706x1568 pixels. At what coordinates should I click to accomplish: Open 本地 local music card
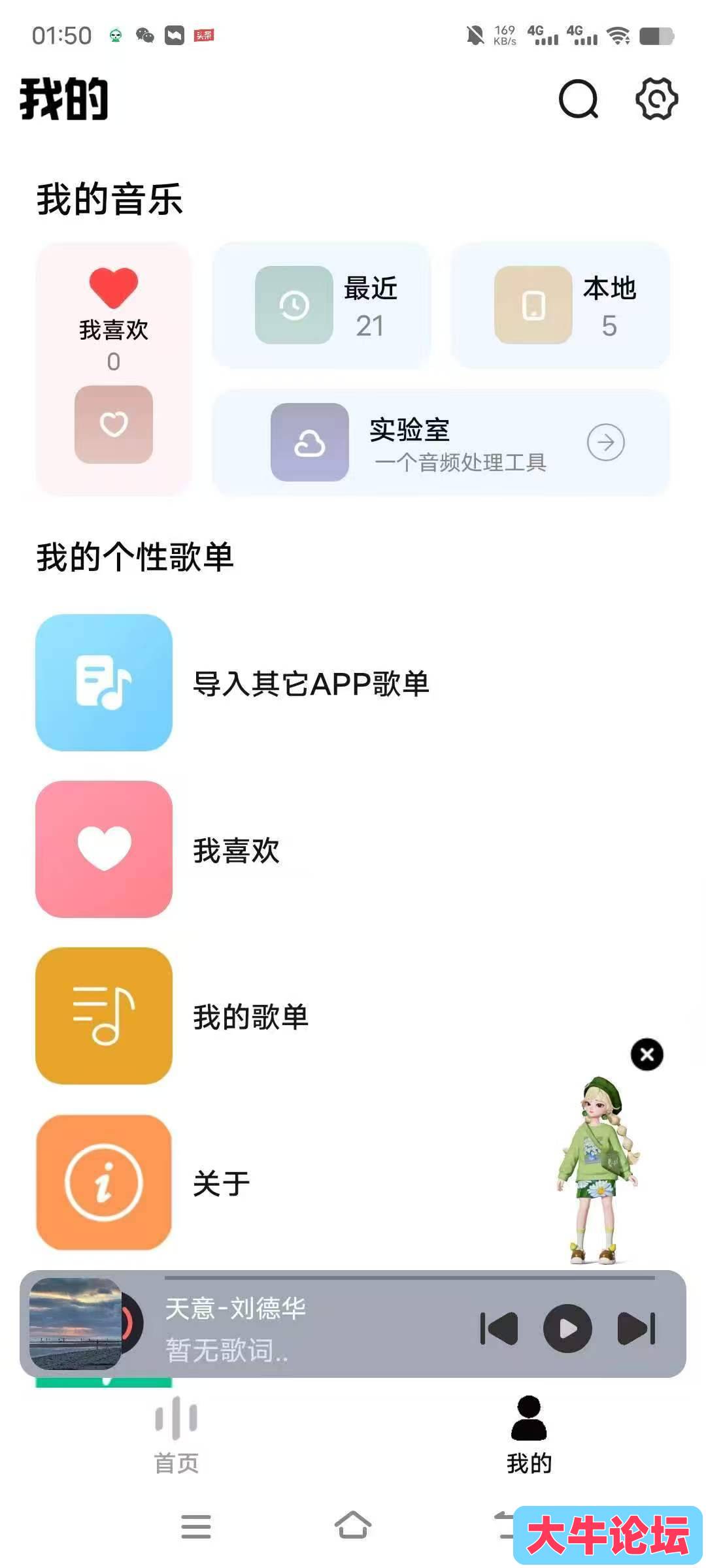[x=560, y=305]
